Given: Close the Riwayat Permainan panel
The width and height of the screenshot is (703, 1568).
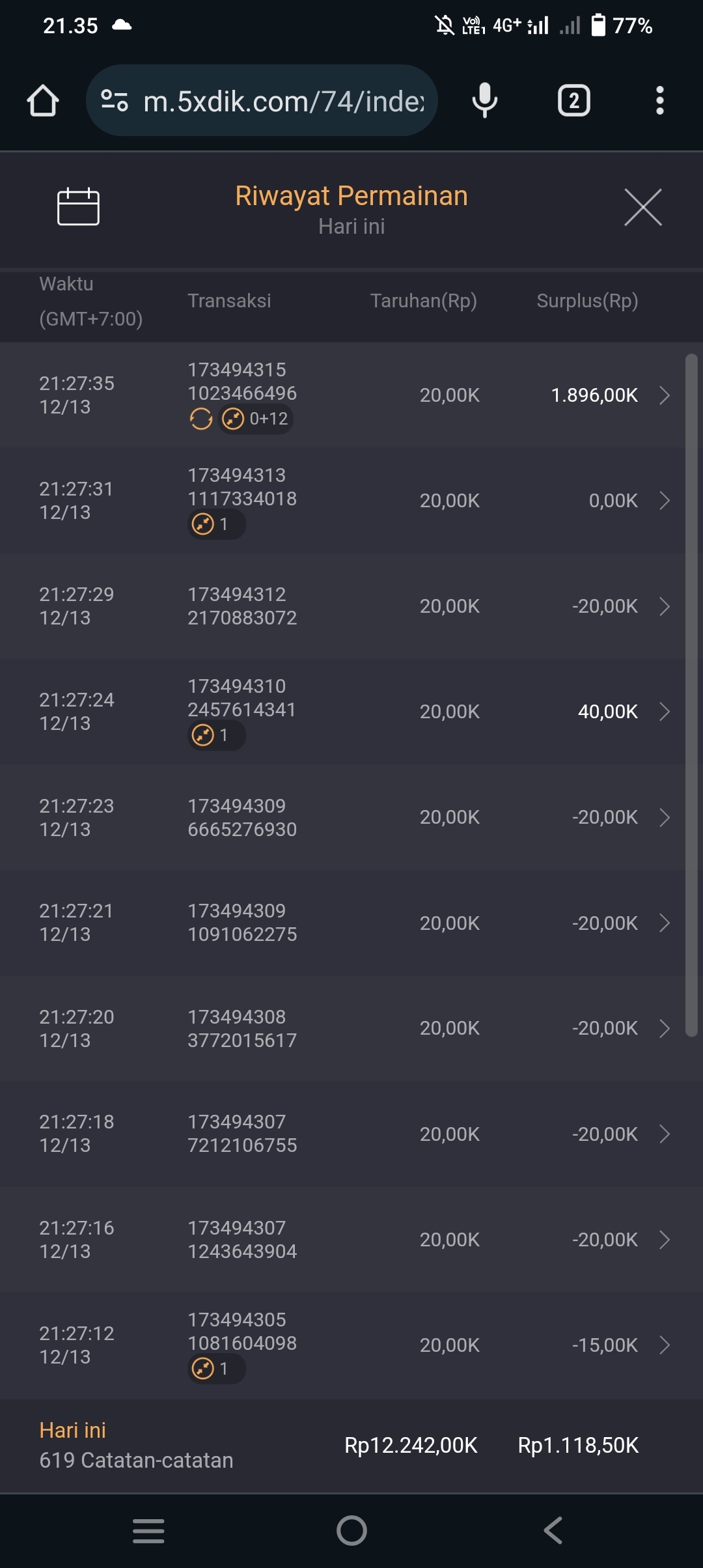Looking at the screenshot, I should [642, 208].
